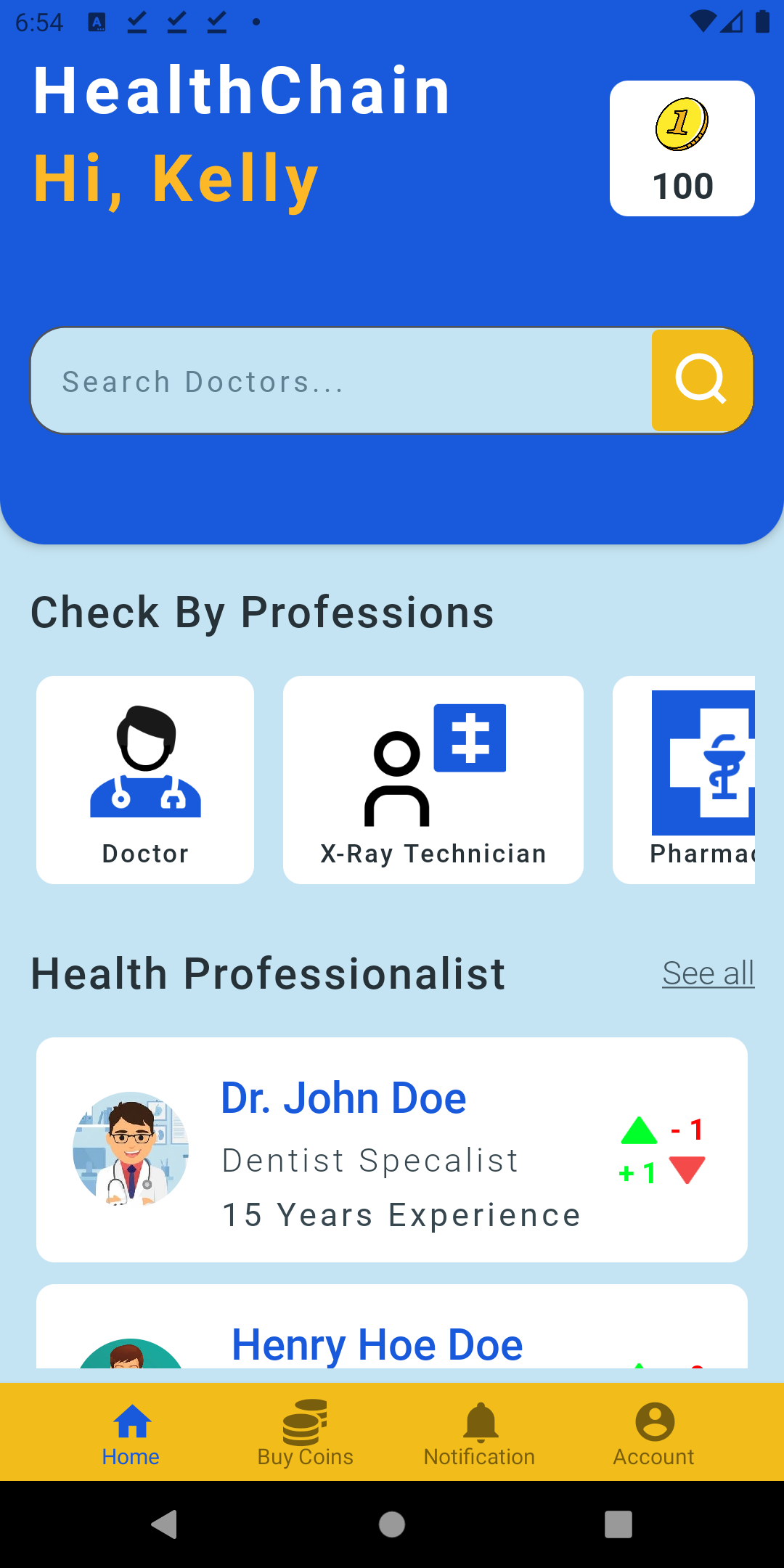Choose the X-Ray Technician profession
The image size is (784, 1568).
(x=433, y=780)
